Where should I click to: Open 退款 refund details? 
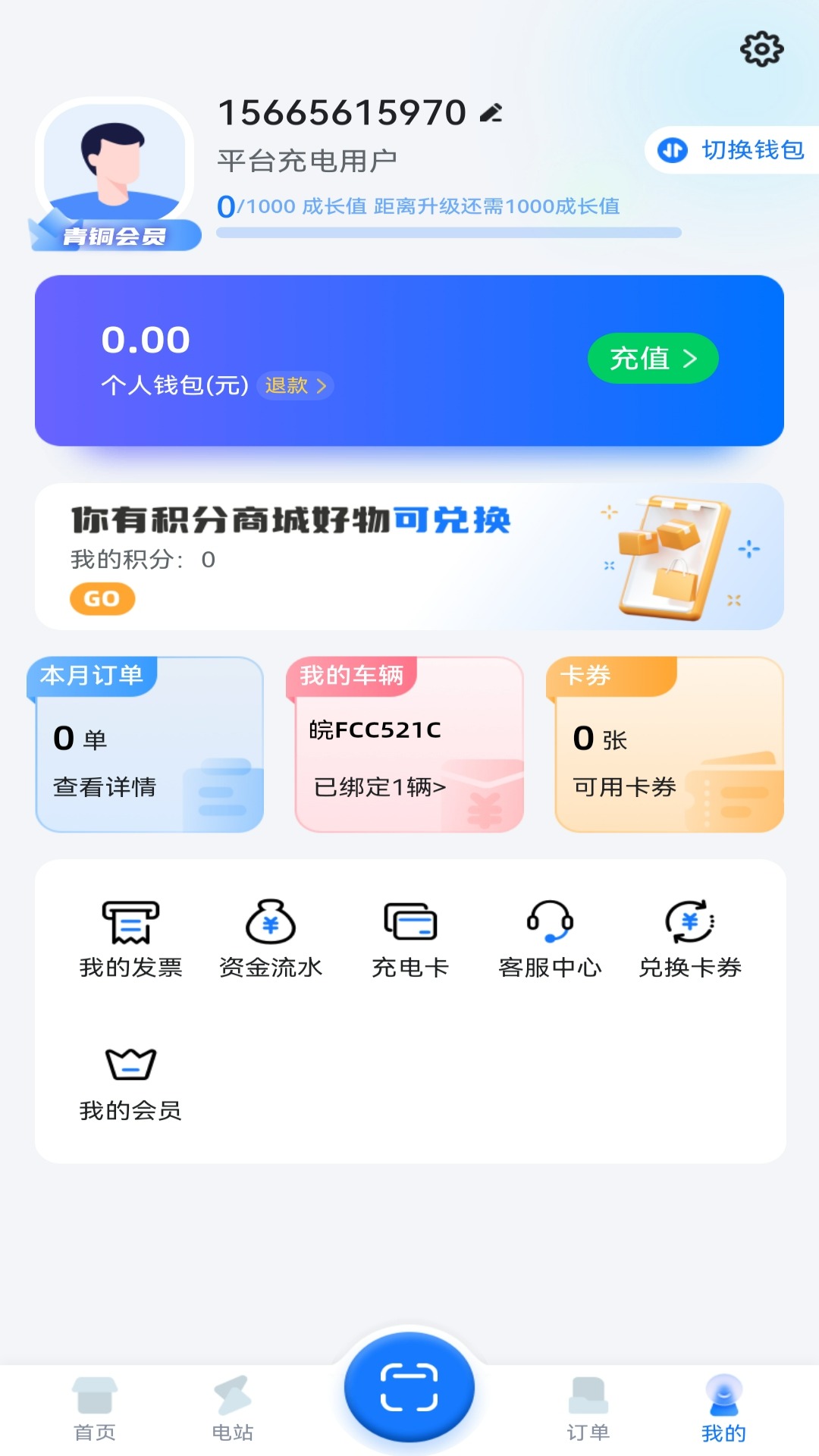[295, 386]
